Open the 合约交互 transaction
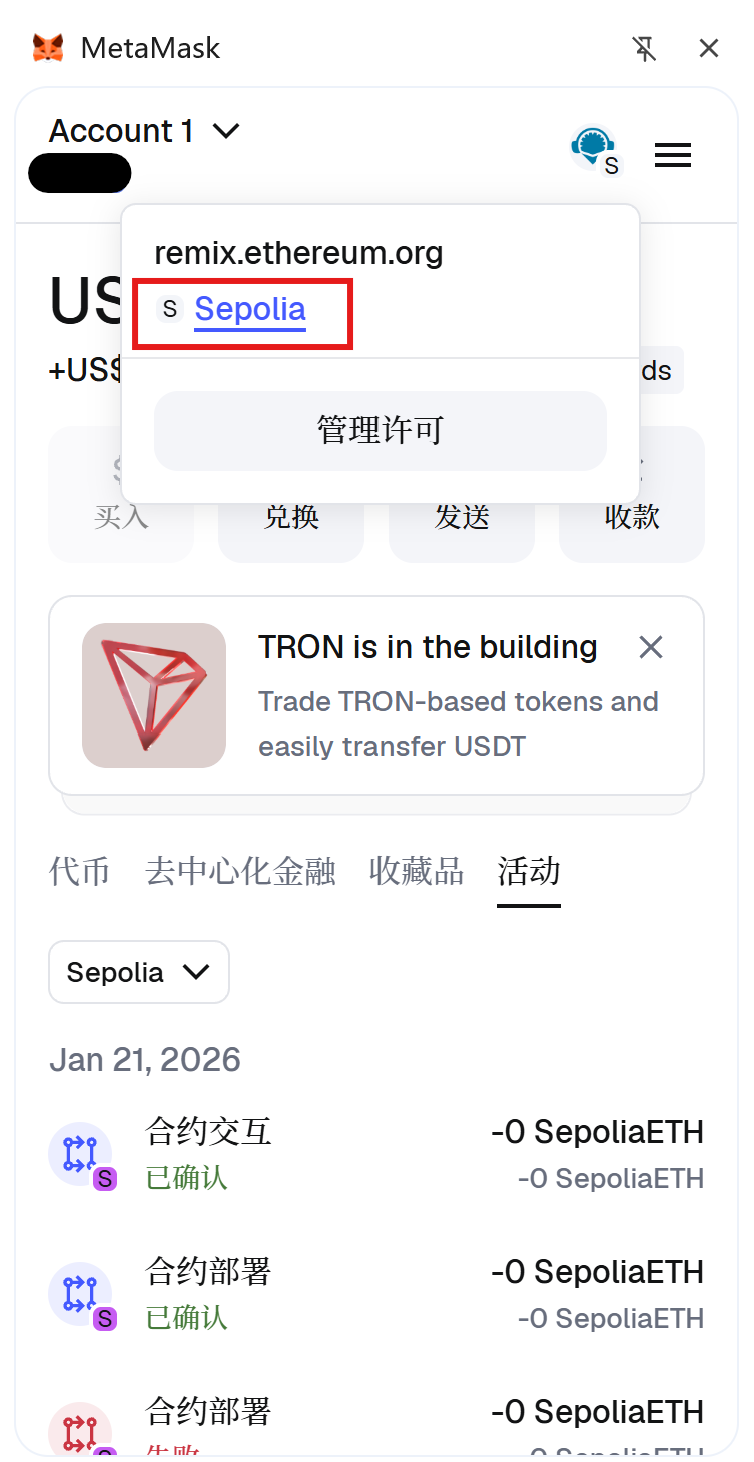This screenshot has height=1462, width=754. point(376,1153)
